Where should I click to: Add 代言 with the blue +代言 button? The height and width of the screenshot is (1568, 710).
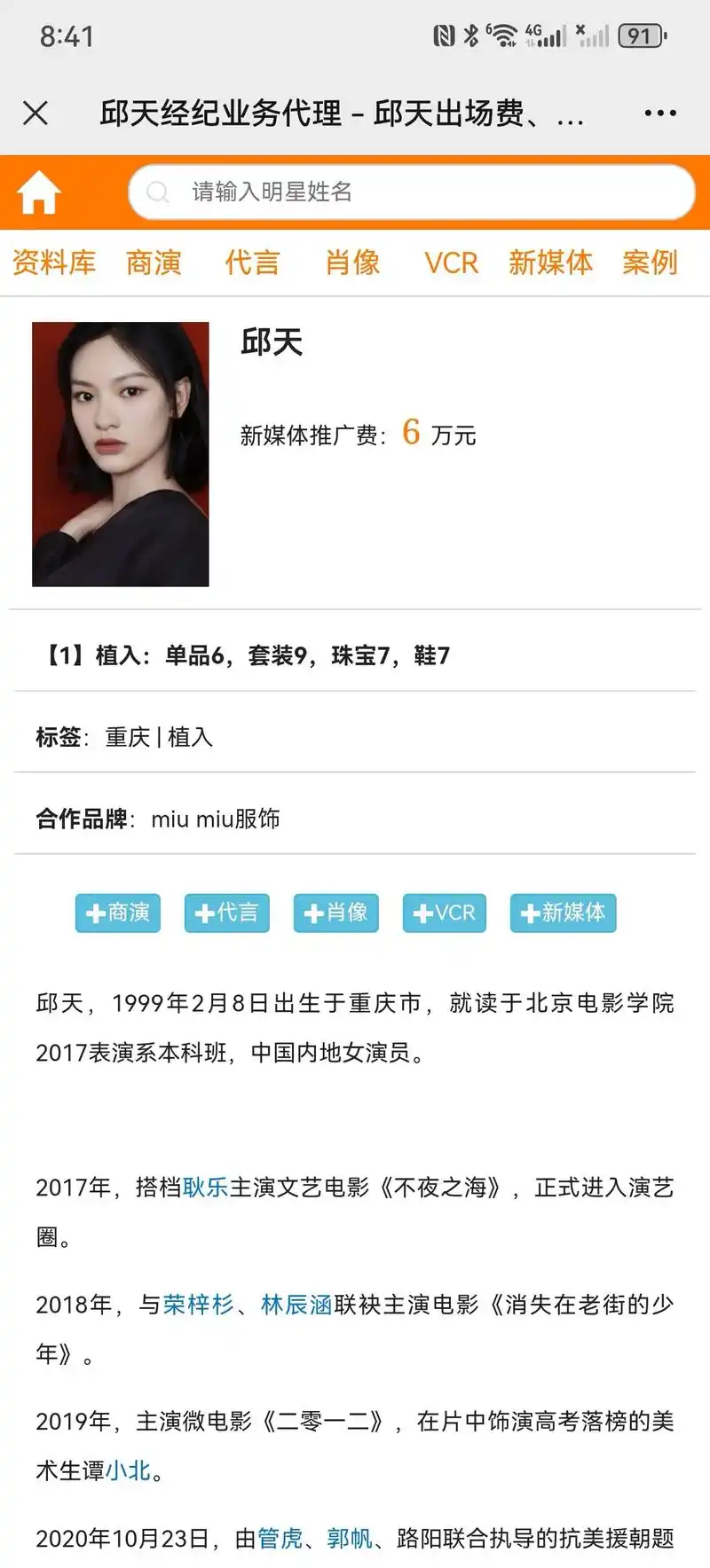pos(227,913)
